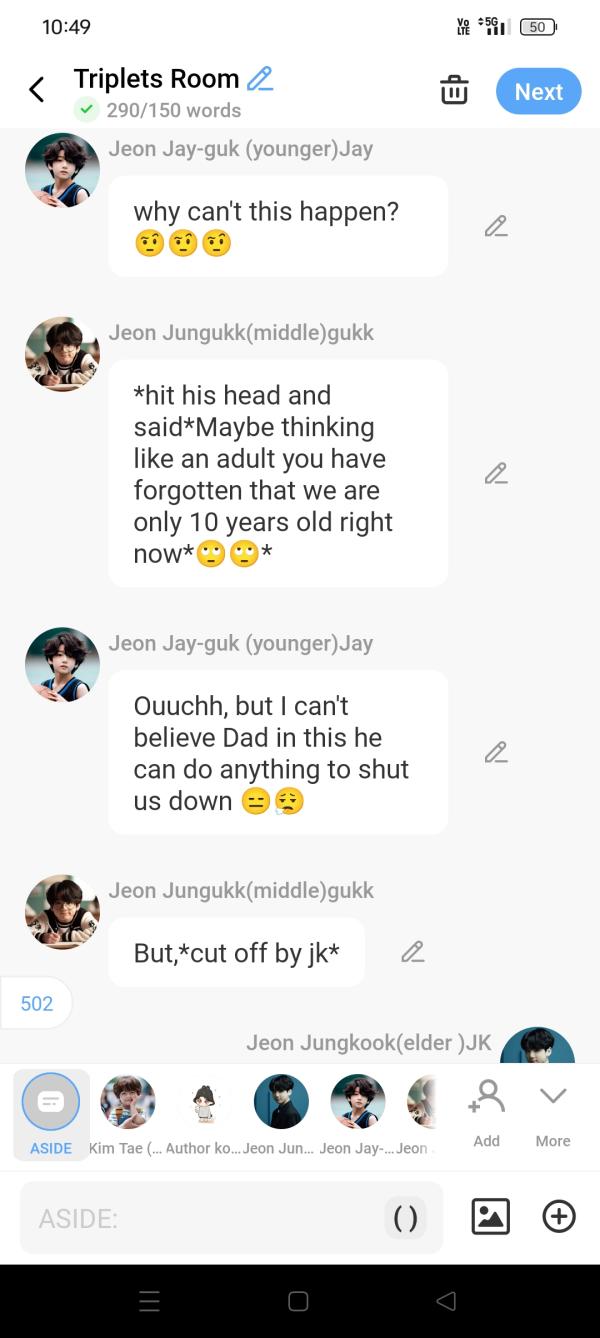Delete using the trash can icon
The height and width of the screenshot is (1338, 600).
(454, 91)
